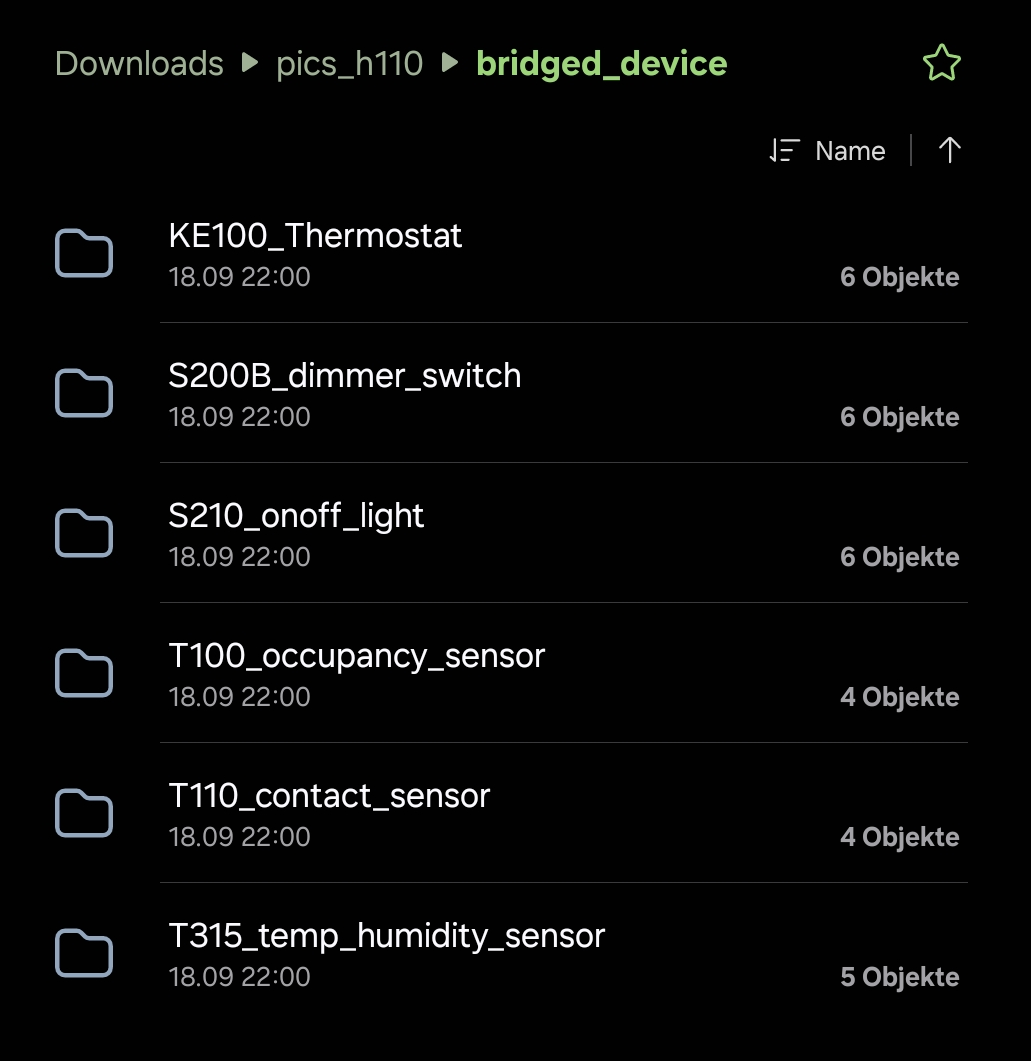Change the sort criterion from Name
The width and height of the screenshot is (1031, 1061).
pos(828,151)
